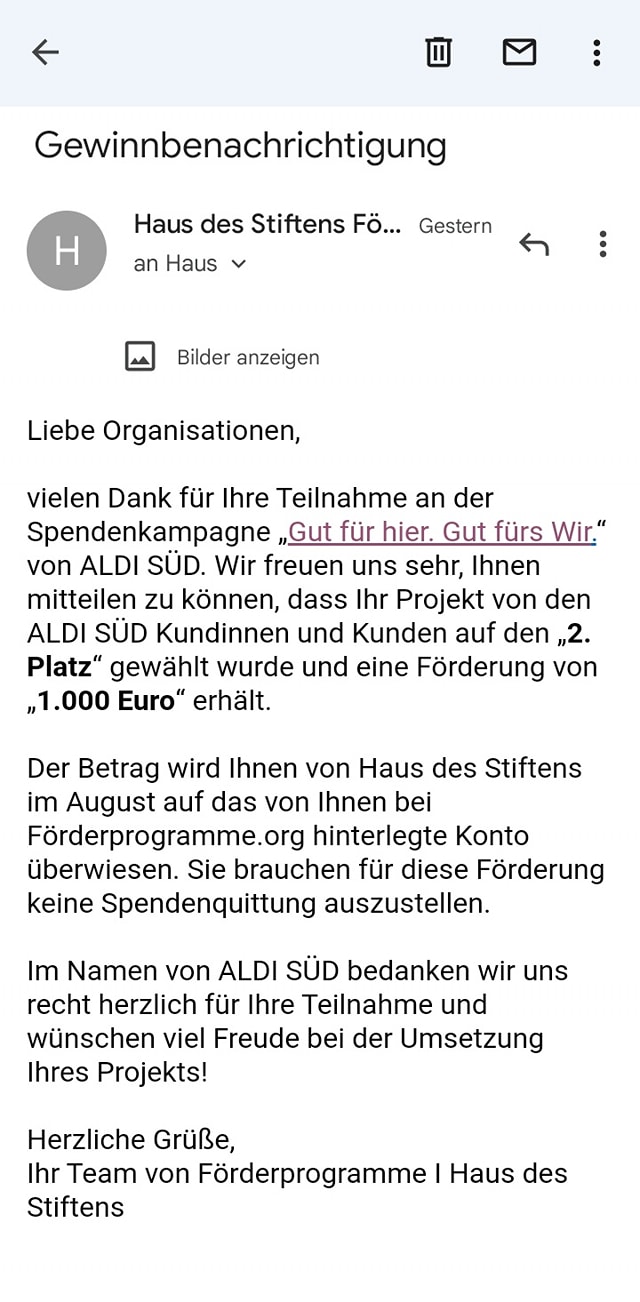The height and width of the screenshot is (1302, 640).
Task: Open the top bar overflow menu
Action: click(596, 52)
